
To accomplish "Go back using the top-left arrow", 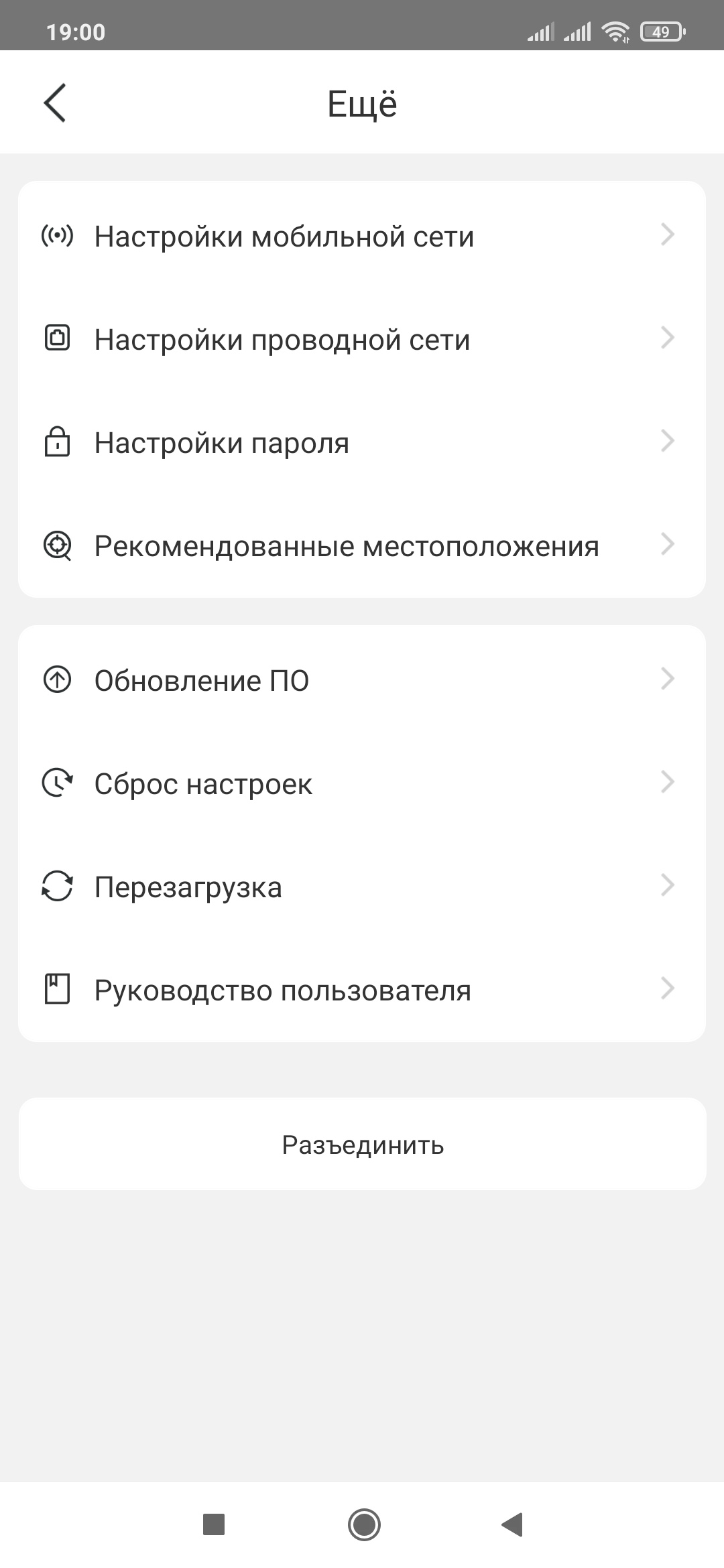I will 55,103.
